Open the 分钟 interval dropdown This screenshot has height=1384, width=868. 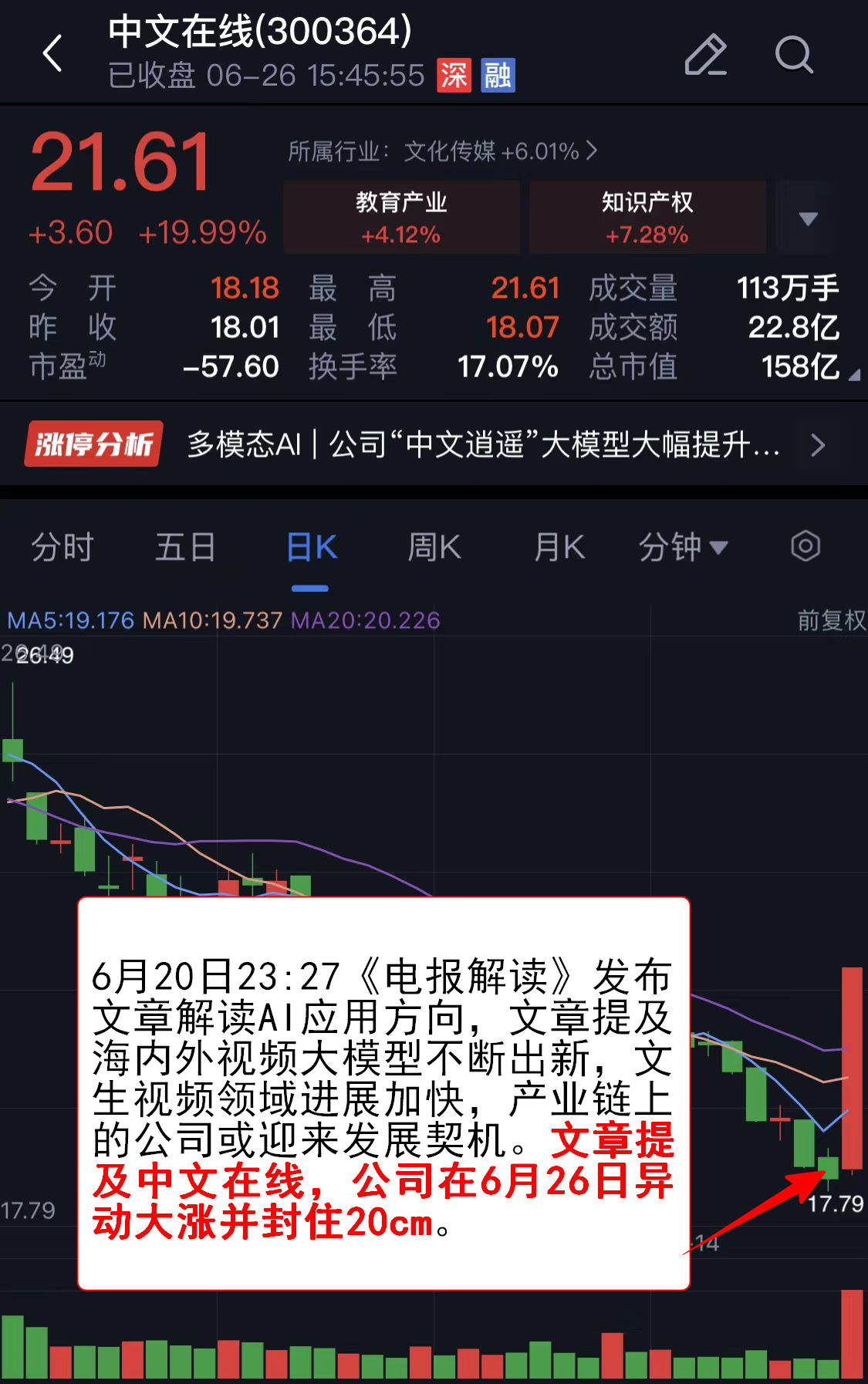(683, 548)
